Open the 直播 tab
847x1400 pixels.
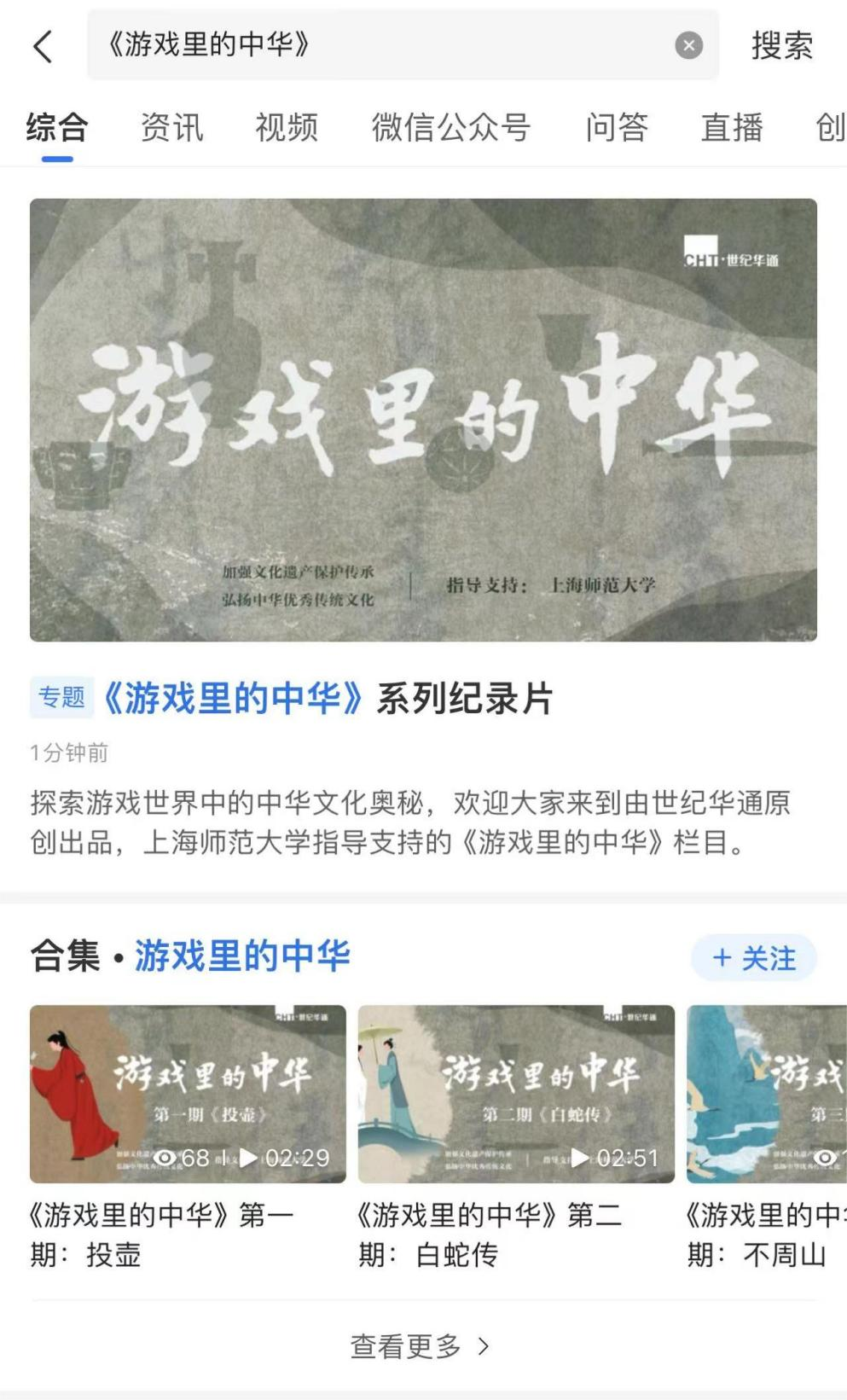(x=731, y=128)
